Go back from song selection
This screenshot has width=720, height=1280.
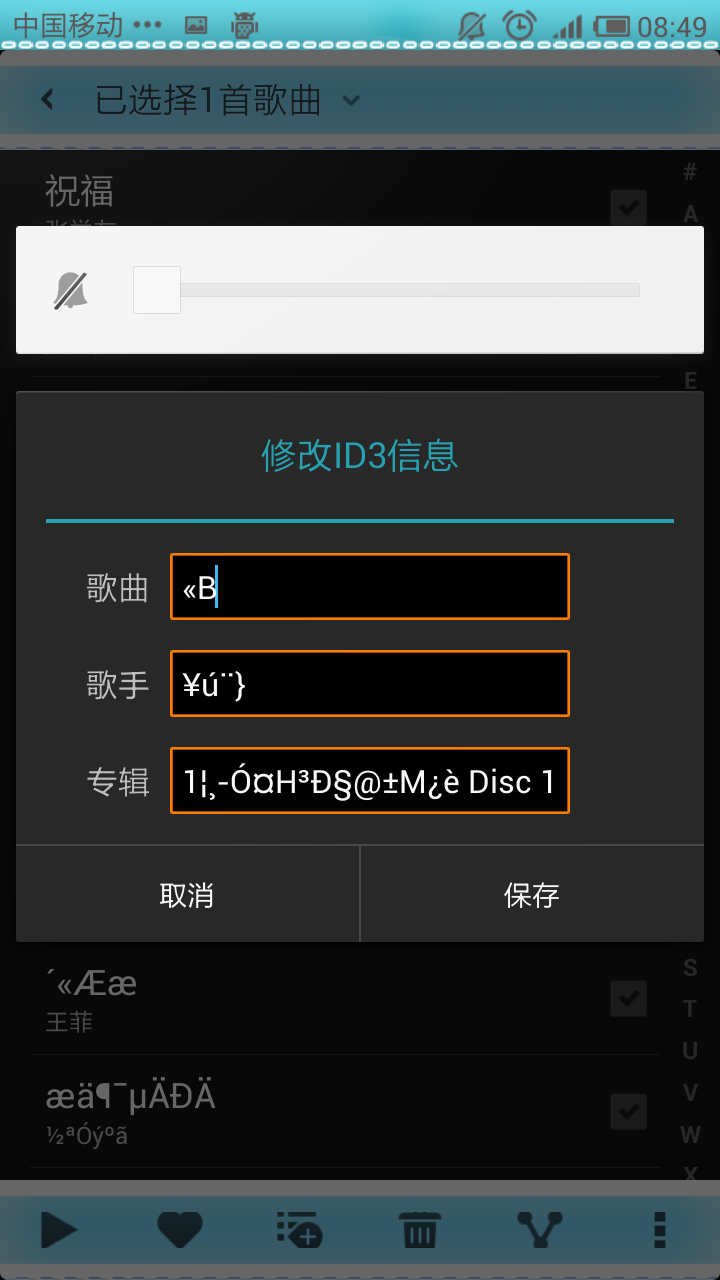[47, 100]
